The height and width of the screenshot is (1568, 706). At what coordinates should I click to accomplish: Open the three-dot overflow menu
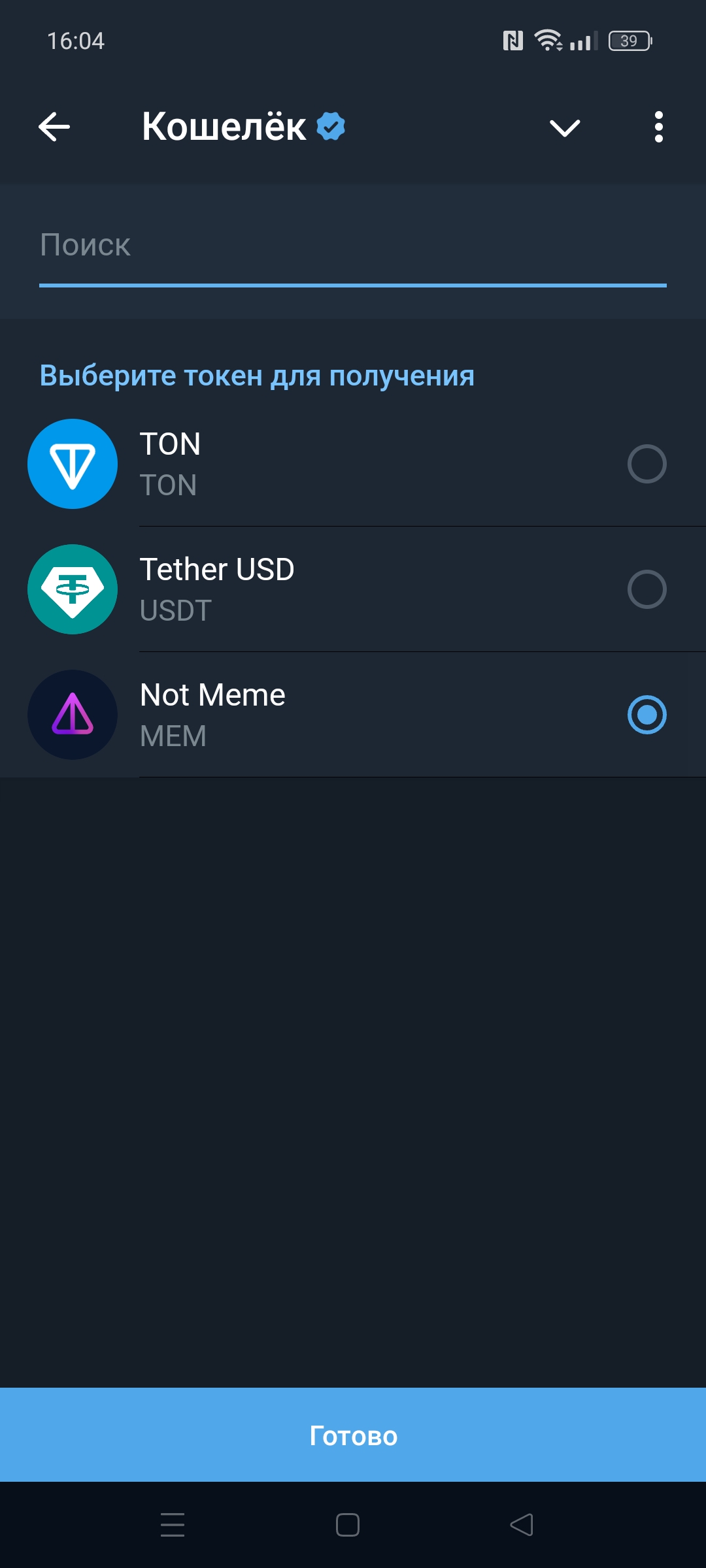coord(658,127)
